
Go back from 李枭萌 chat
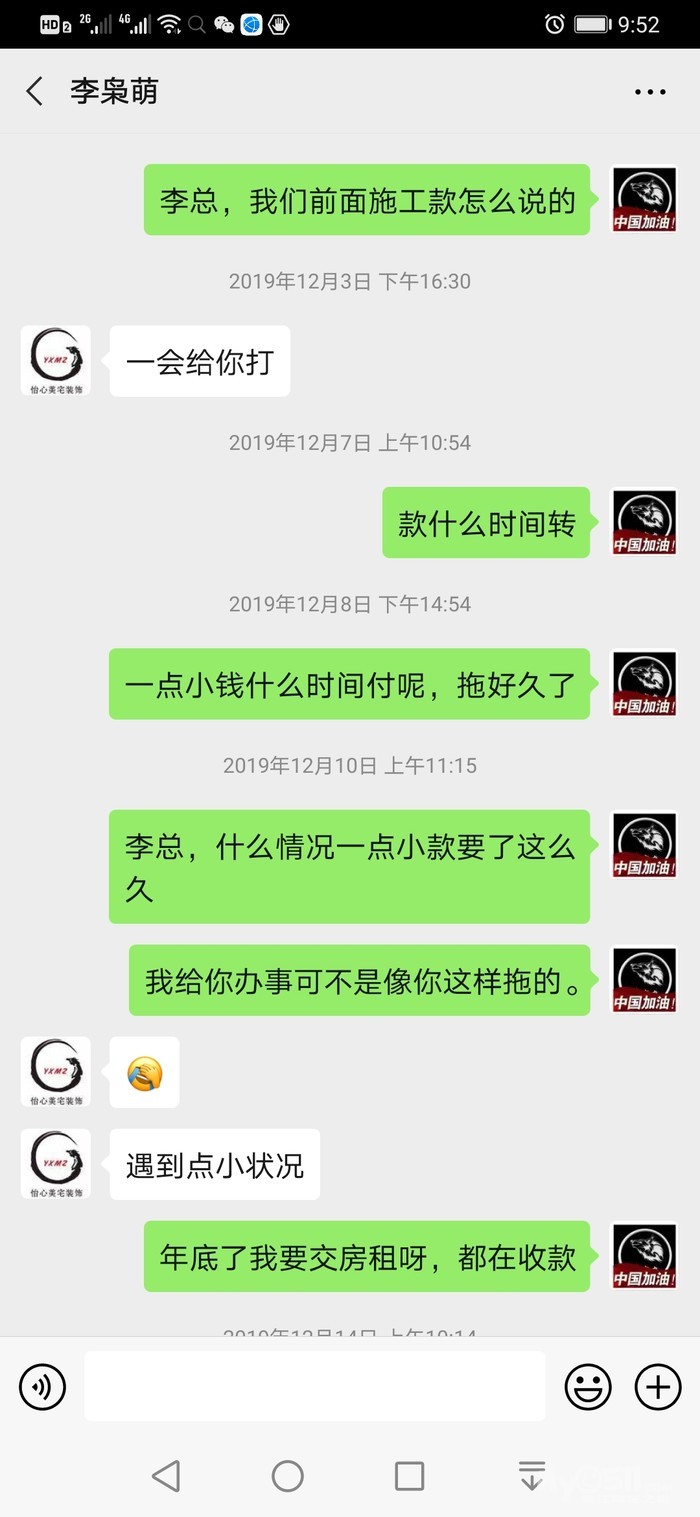(35, 92)
